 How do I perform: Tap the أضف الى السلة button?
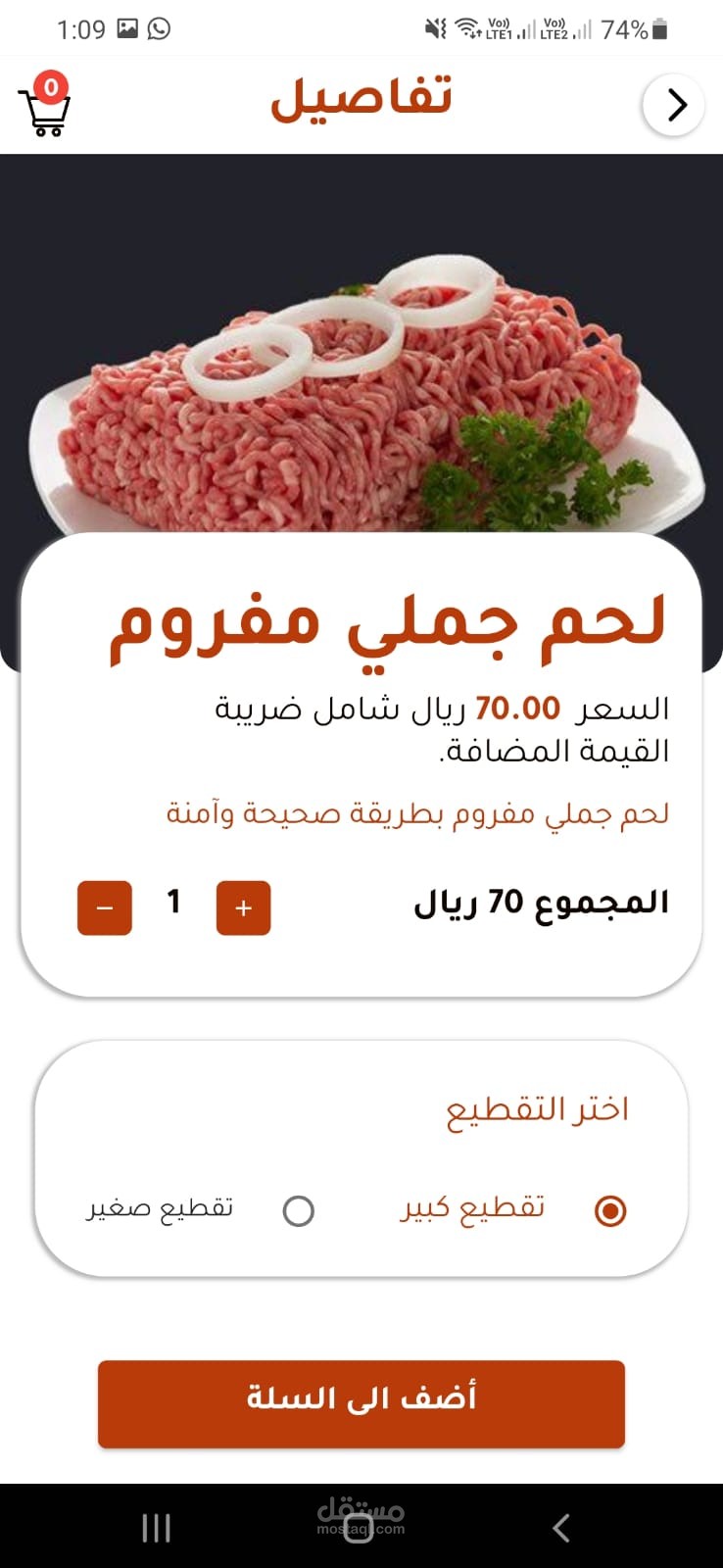361,1403
